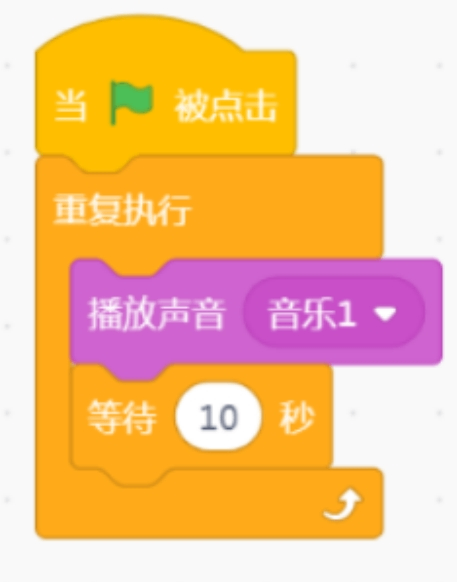The width and height of the screenshot is (457, 582).
Task: Select the 10 seconds wait input
Action: tap(219, 417)
